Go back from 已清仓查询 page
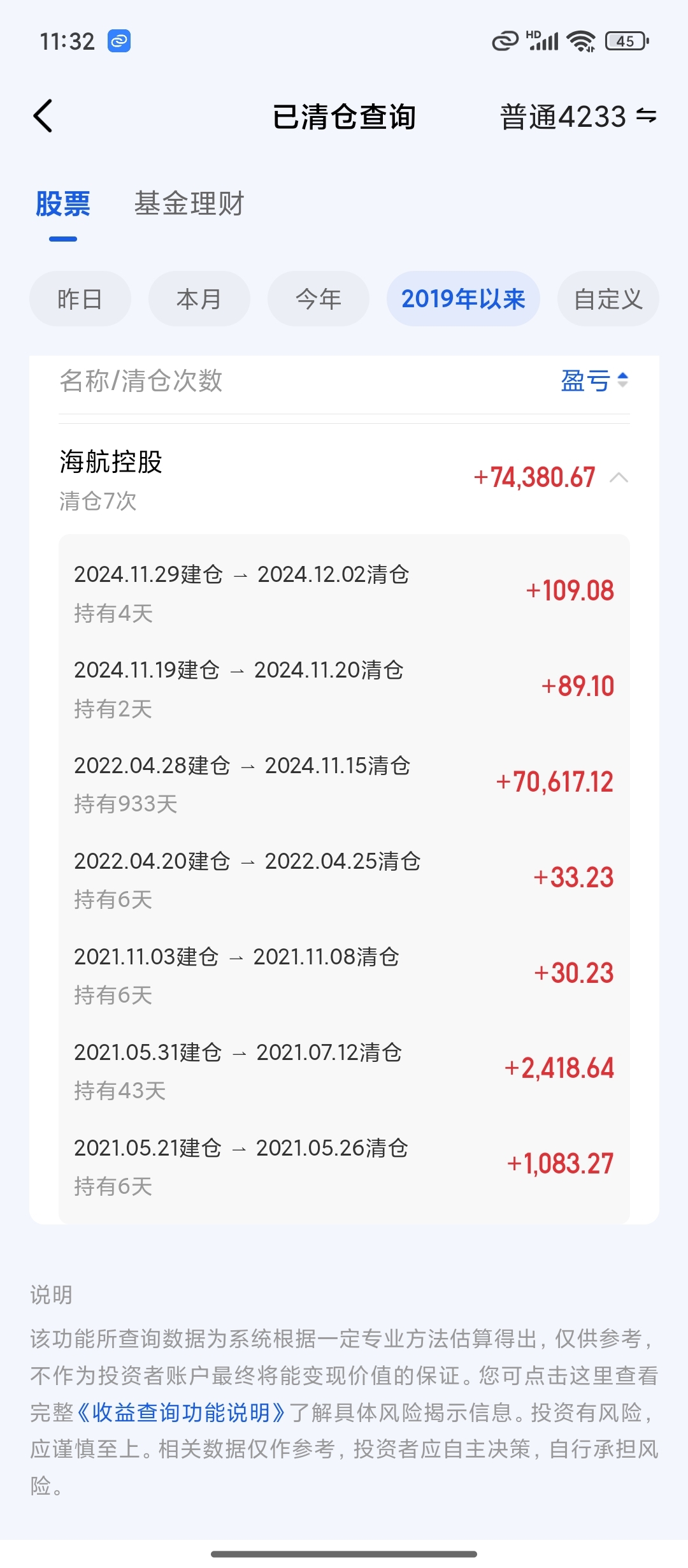The width and height of the screenshot is (688, 1568). [43, 116]
